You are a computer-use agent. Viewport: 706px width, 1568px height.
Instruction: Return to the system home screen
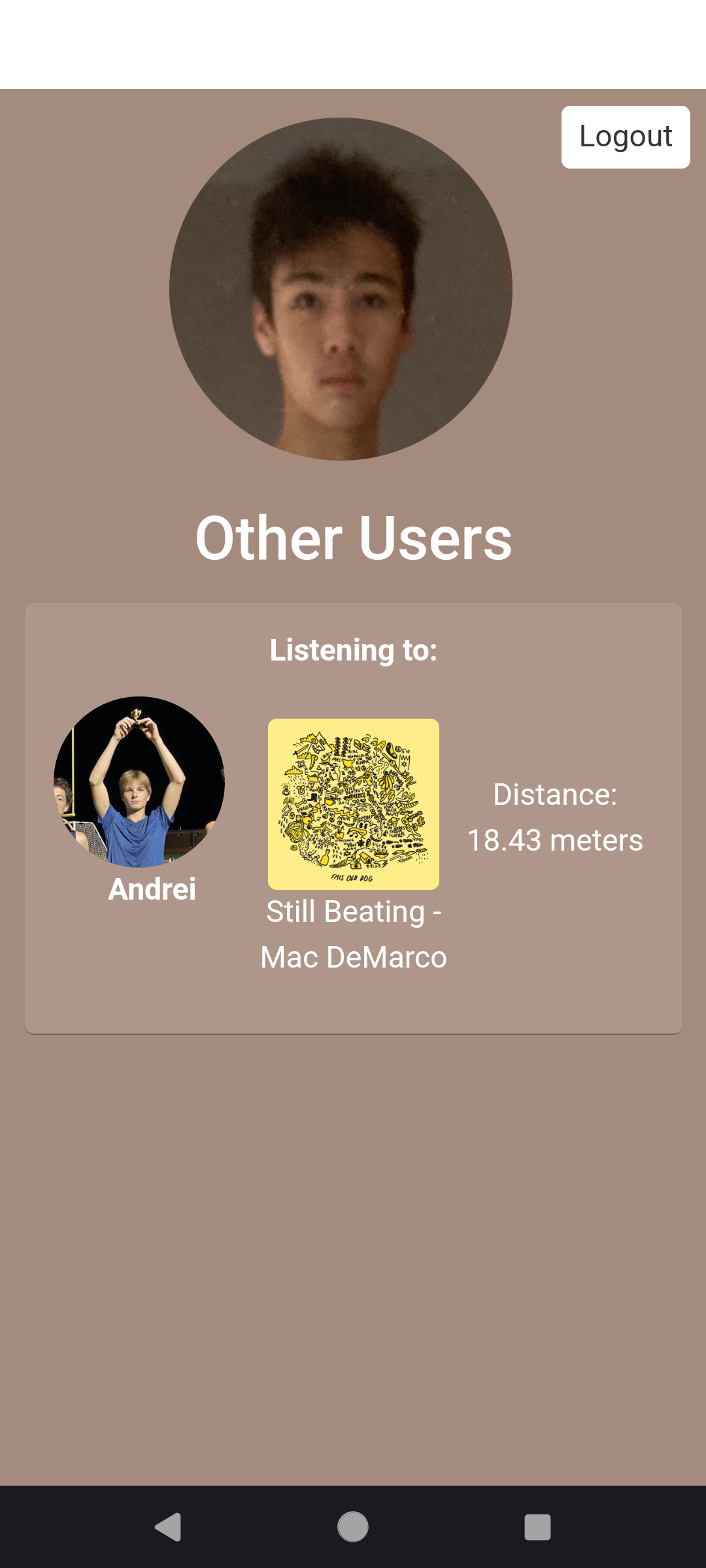point(353,1527)
